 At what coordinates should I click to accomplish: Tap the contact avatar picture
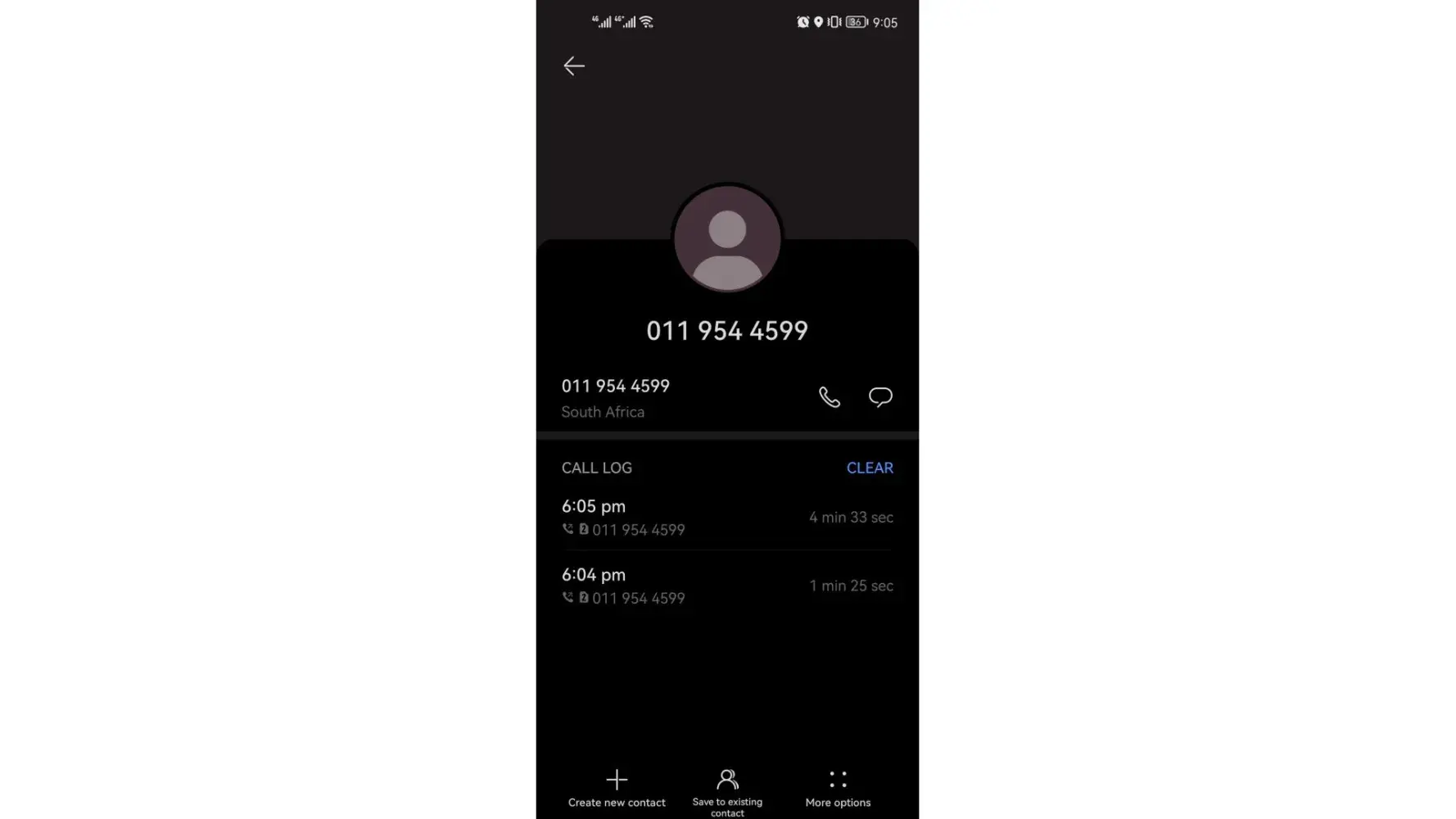[727, 238]
